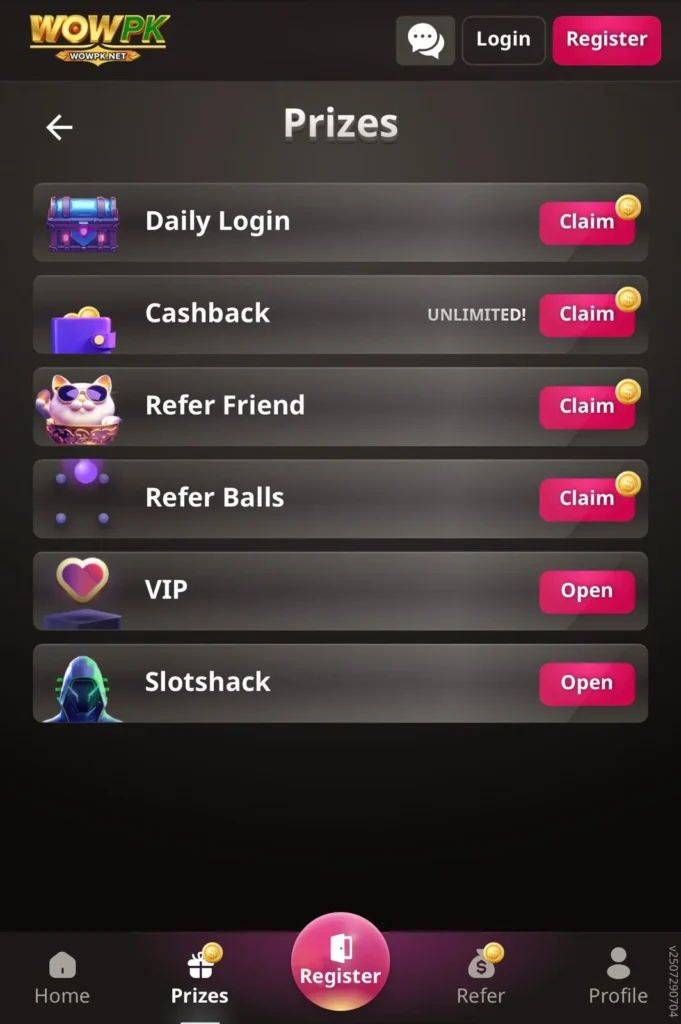Claim the Cashback reward
The height and width of the screenshot is (1024, 681).
tap(587, 314)
